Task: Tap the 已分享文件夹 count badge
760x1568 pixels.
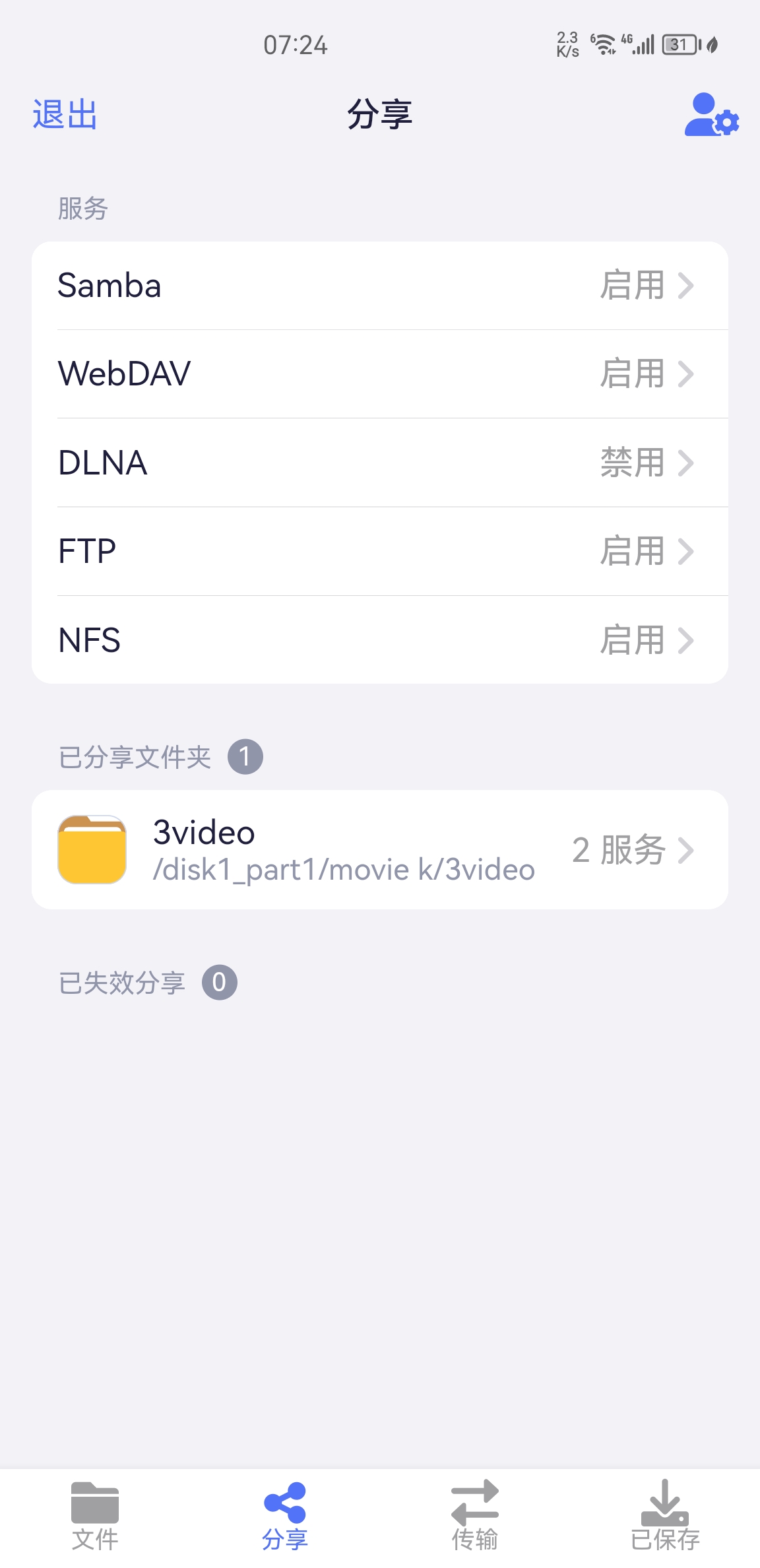Action: coord(246,756)
